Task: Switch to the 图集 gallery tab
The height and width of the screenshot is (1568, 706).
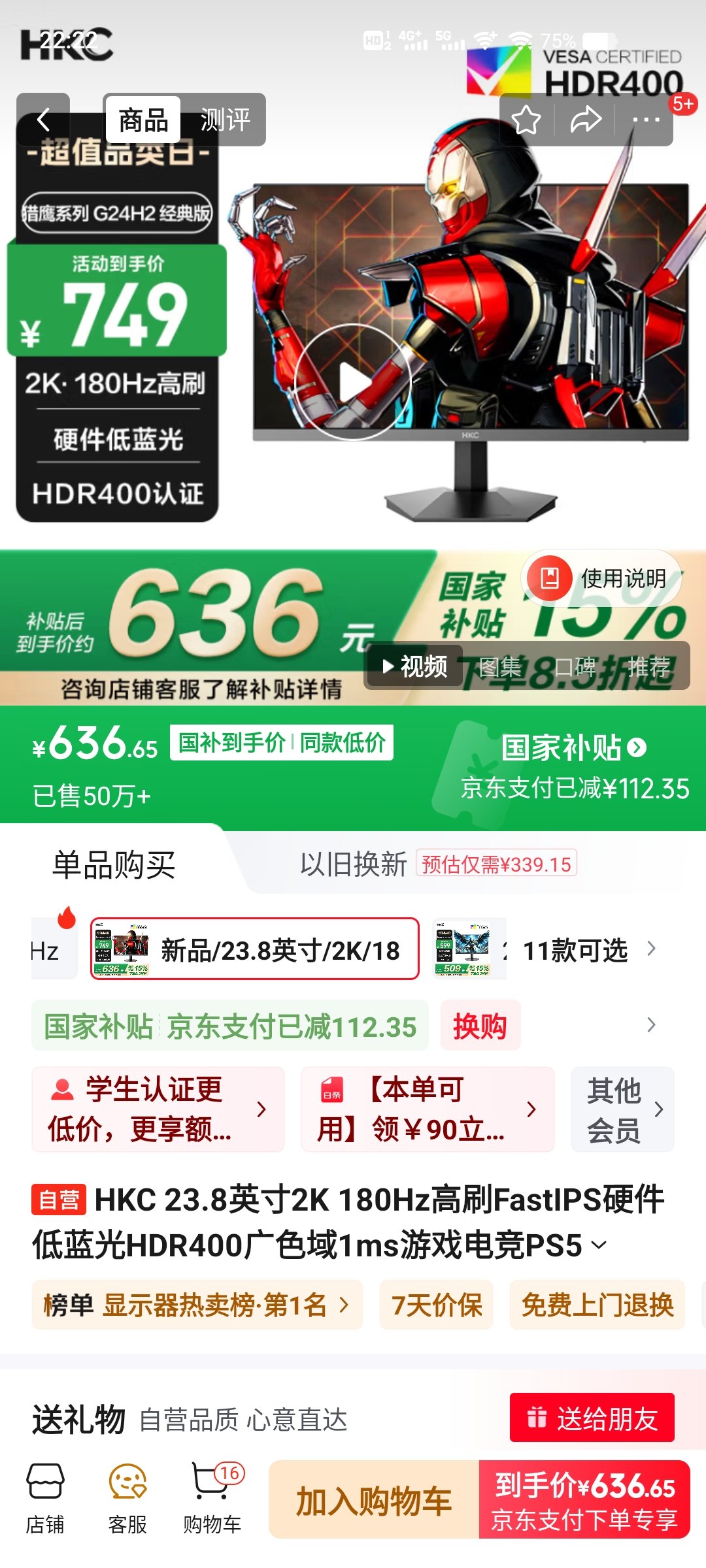Action: coord(500,667)
